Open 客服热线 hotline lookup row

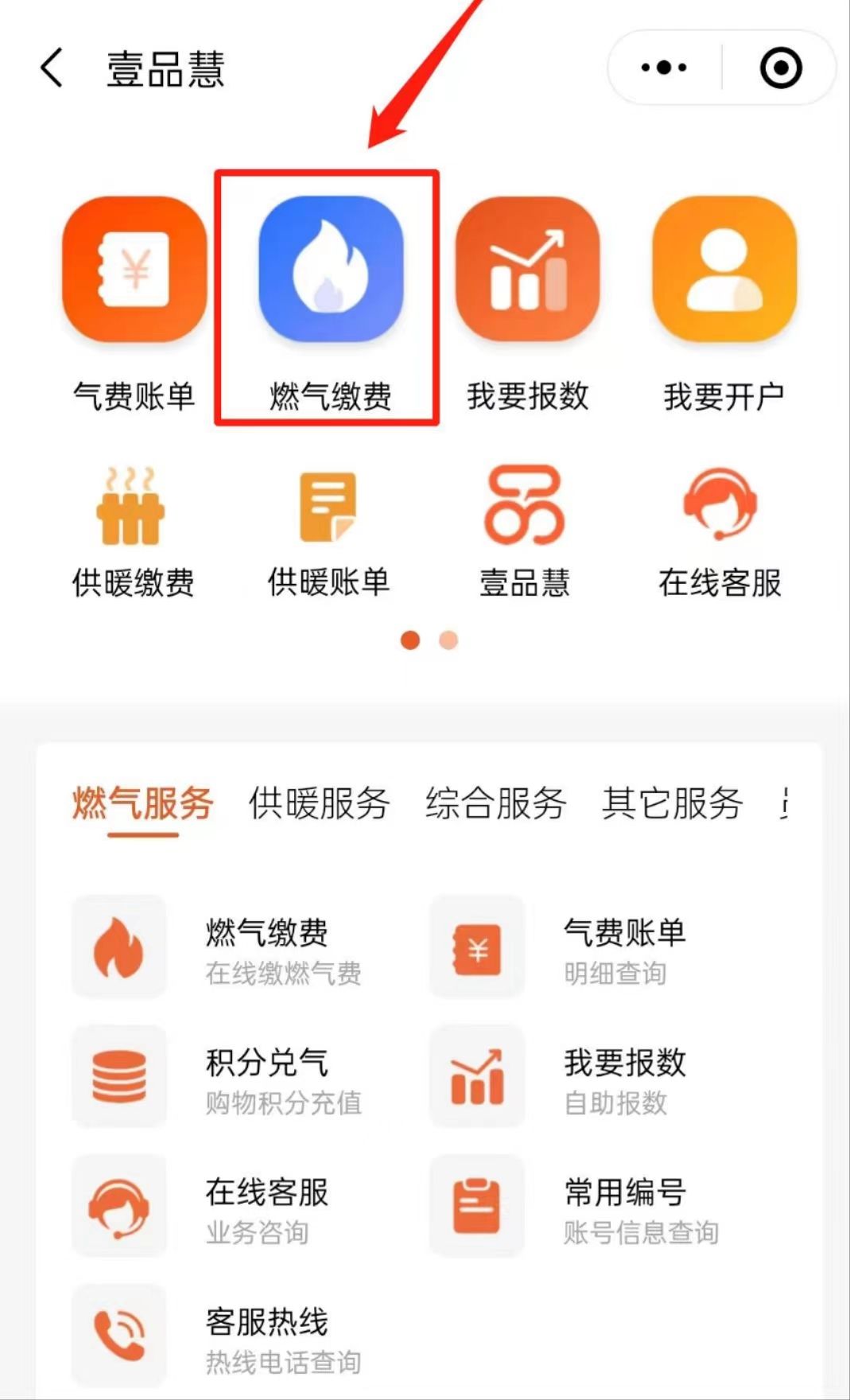[219, 1336]
